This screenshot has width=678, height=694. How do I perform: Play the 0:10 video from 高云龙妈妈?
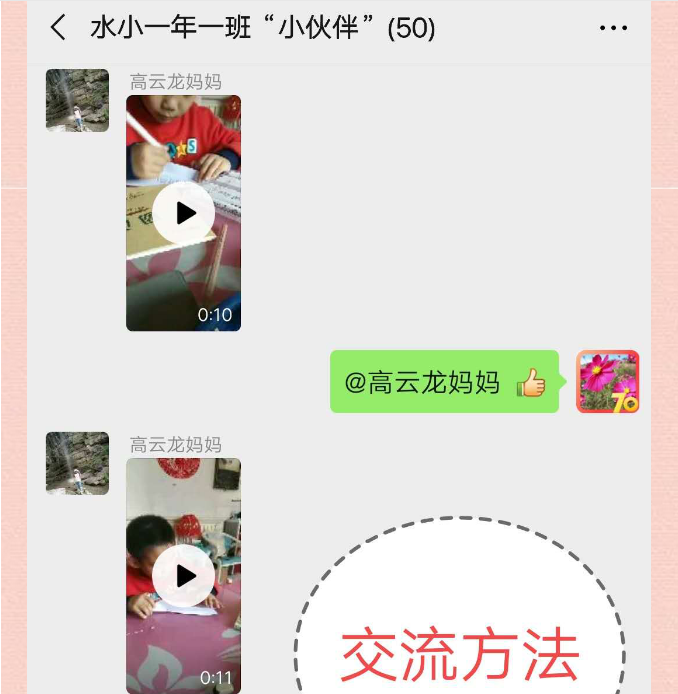coord(184,213)
